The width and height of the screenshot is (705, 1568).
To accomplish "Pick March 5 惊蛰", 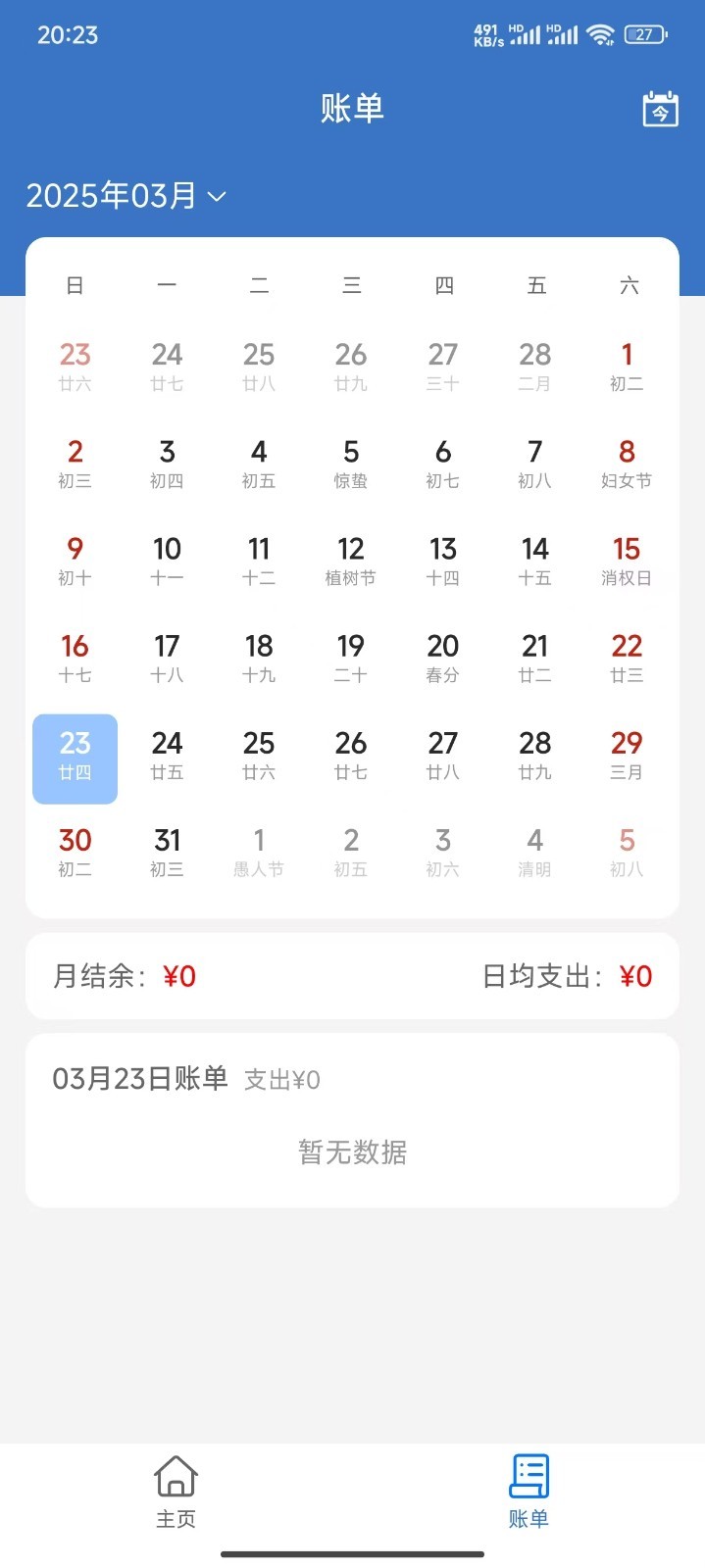I will click(351, 465).
